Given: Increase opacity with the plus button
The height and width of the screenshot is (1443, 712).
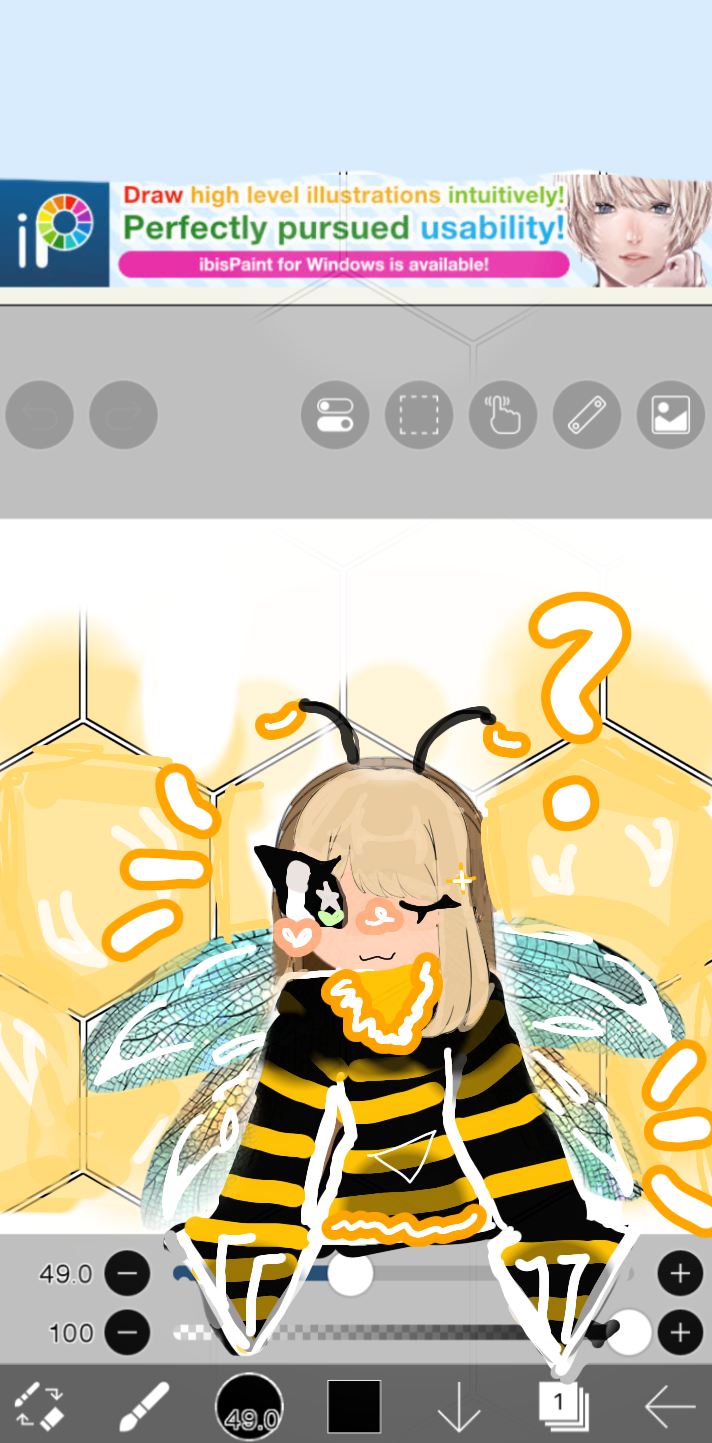Looking at the screenshot, I should (x=680, y=1332).
